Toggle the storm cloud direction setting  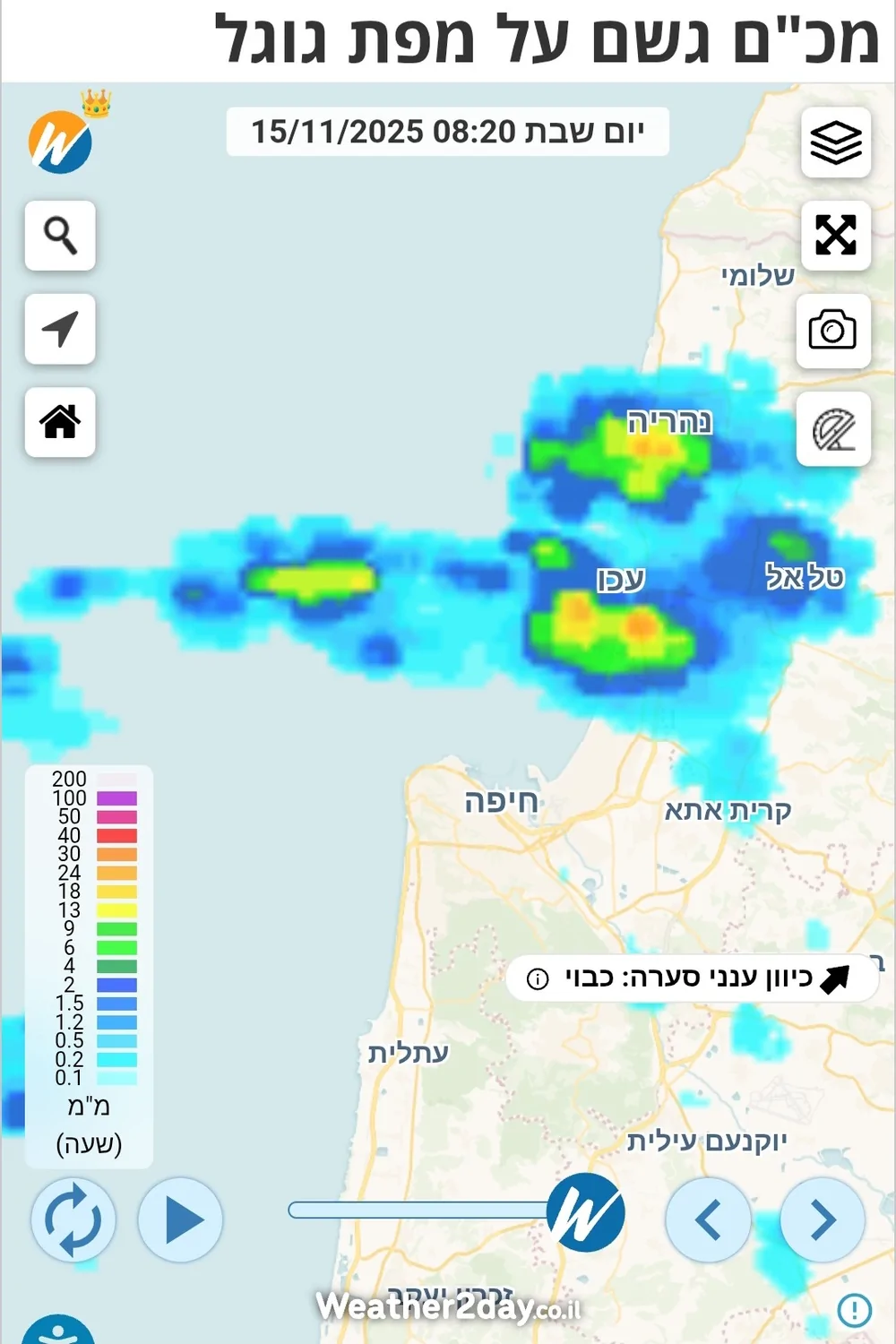click(x=692, y=978)
